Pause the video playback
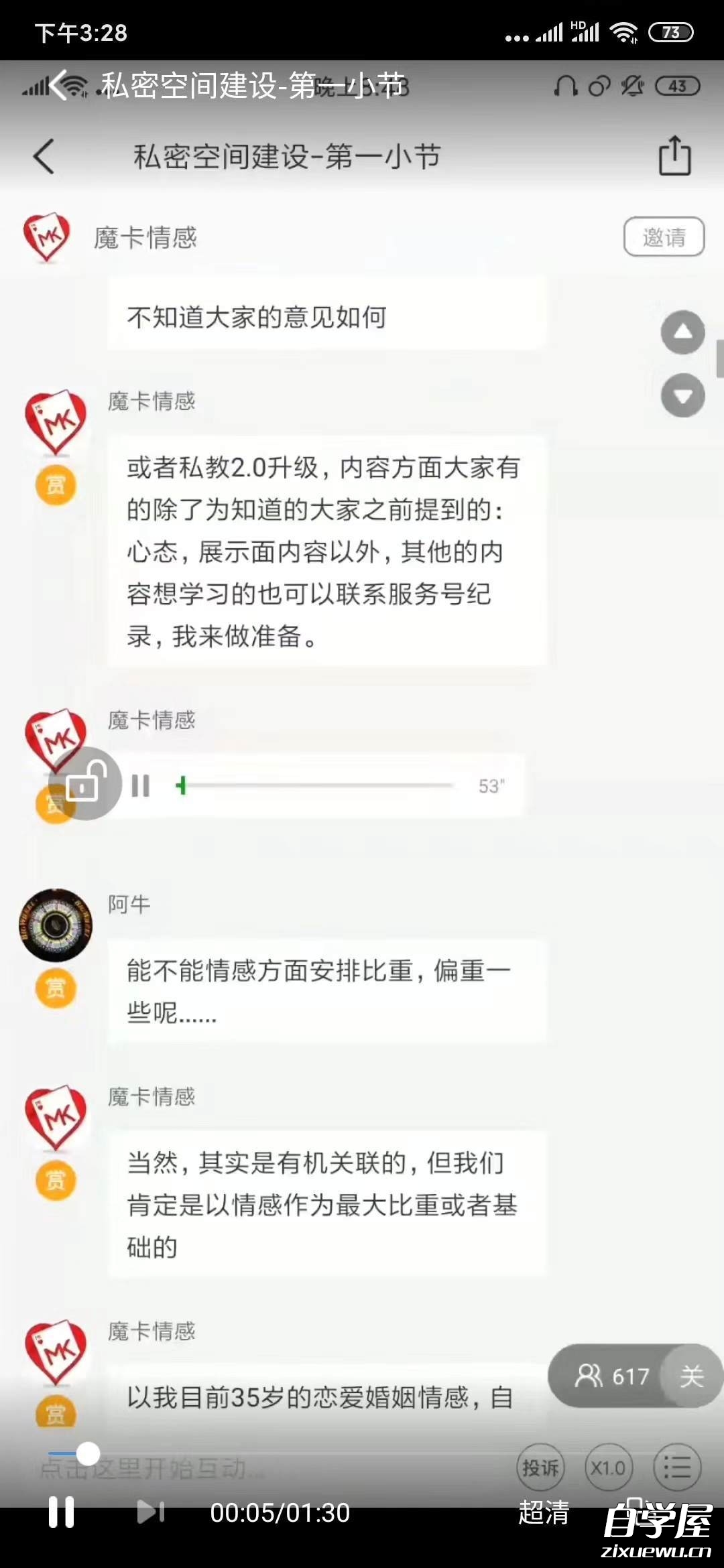This screenshot has width=724, height=1568. [61, 1512]
